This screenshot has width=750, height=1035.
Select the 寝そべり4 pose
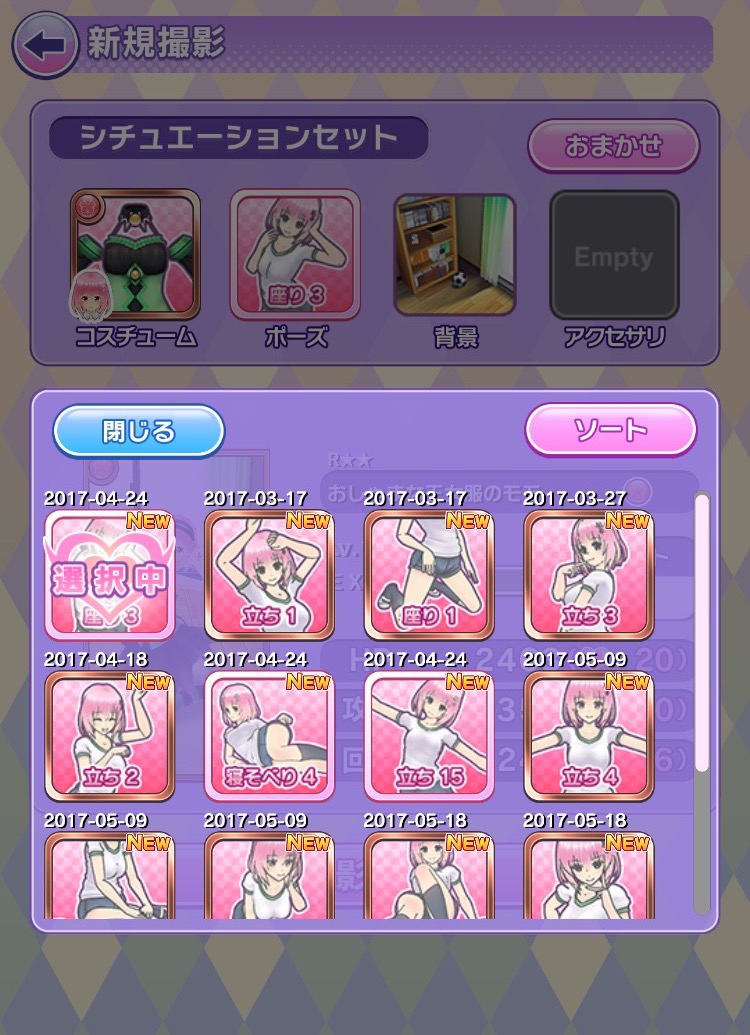pos(269,735)
